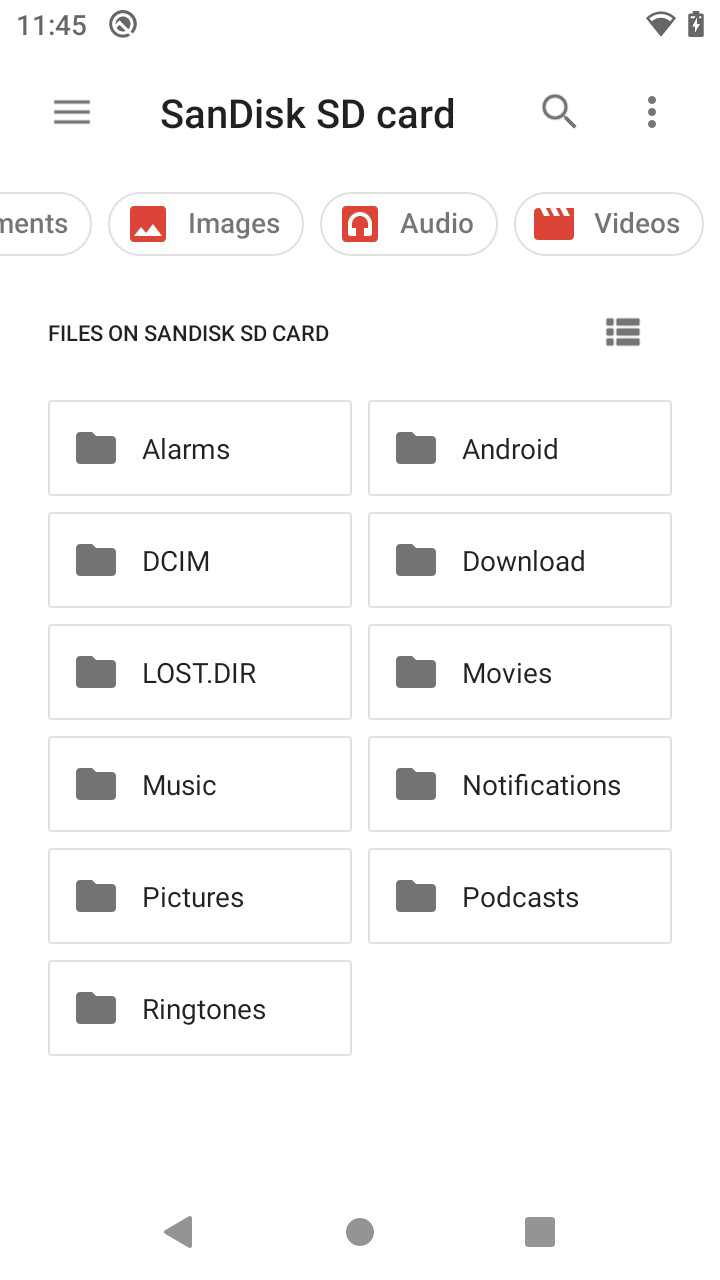The width and height of the screenshot is (720, 1280).
Task: Tap the Android home navigation button
Action: (360, 1232)
